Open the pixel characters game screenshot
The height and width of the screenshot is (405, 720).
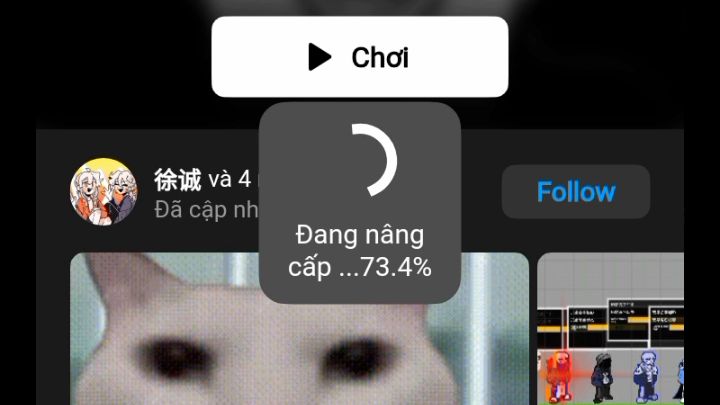[x=611, y=330]
